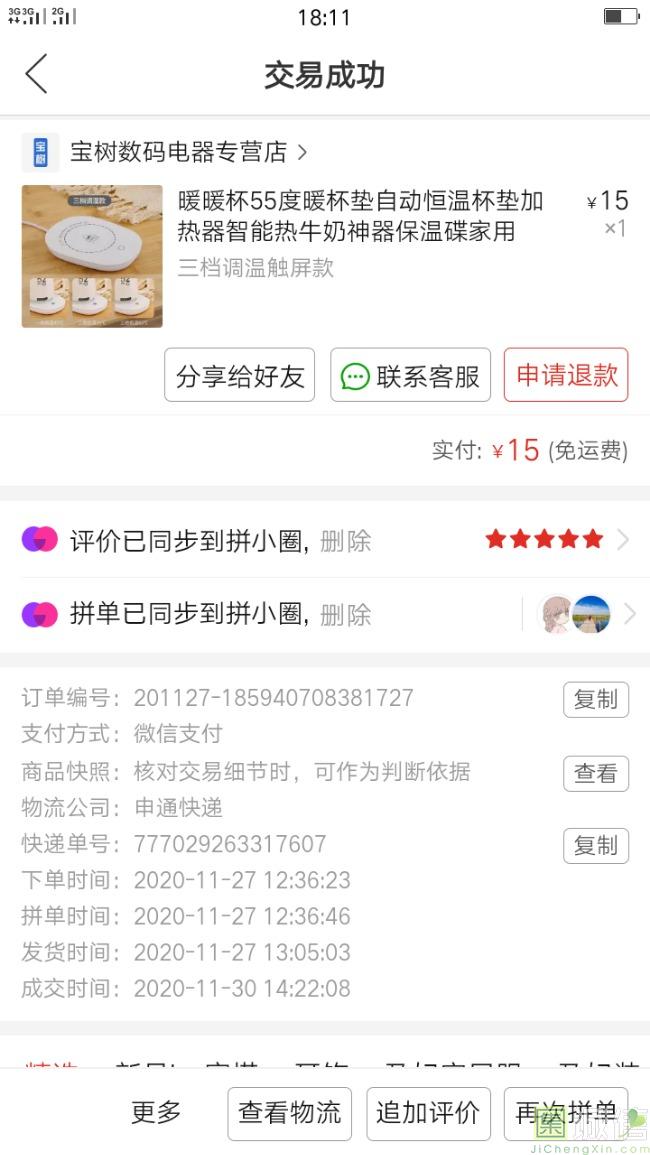Open the 暖暖杯 product image

[x=92, y=256]
